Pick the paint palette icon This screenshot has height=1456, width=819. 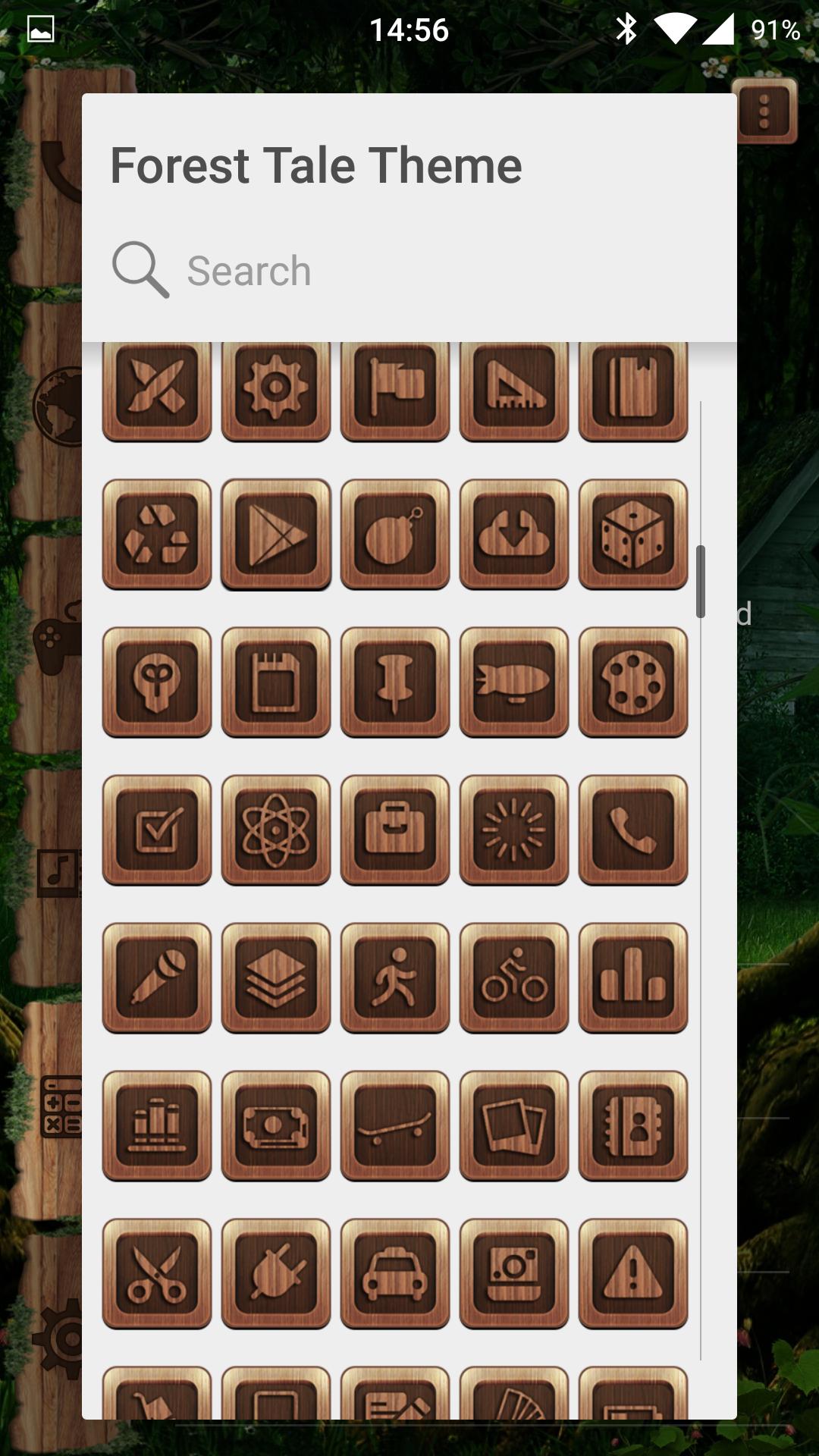[x=633, y=682]
